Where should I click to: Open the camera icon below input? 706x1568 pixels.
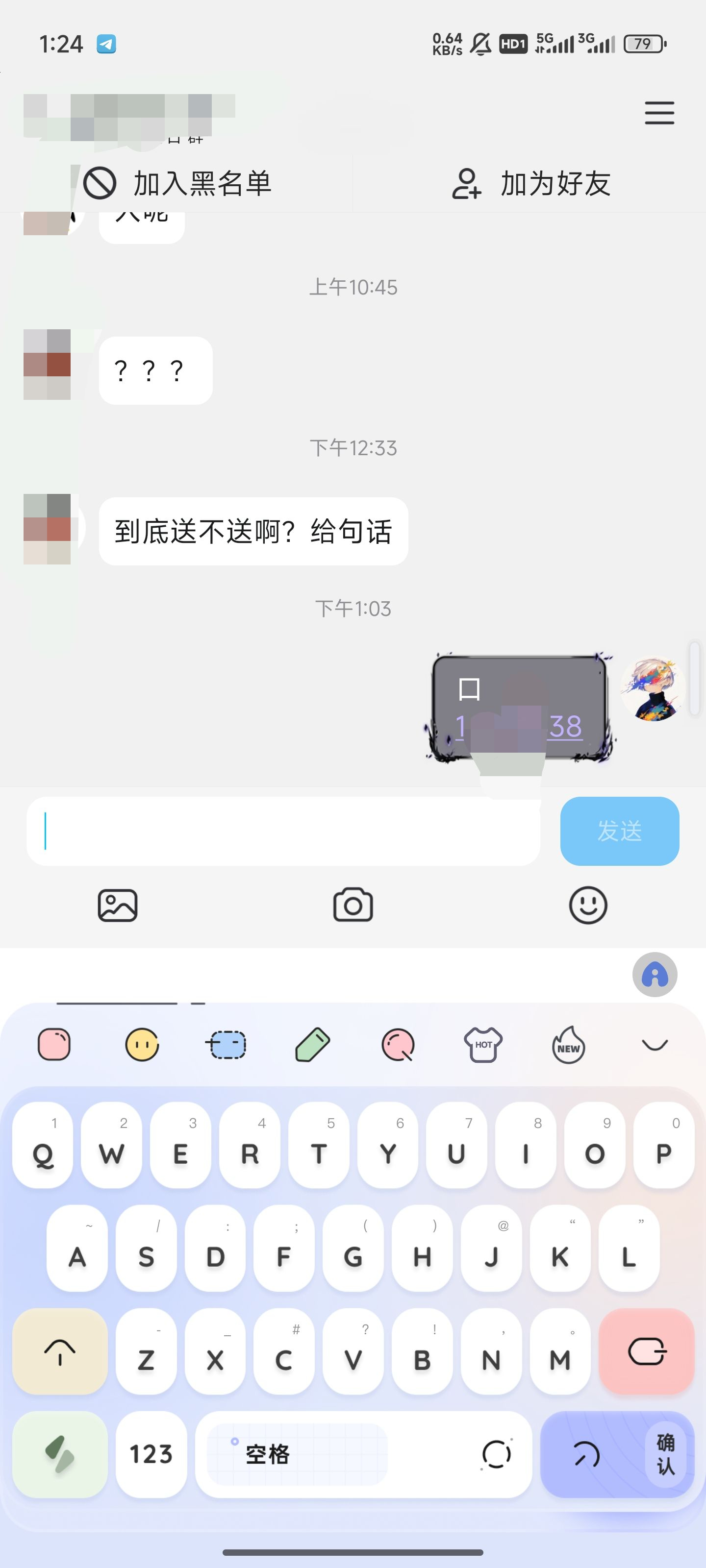tap(353, 905)
